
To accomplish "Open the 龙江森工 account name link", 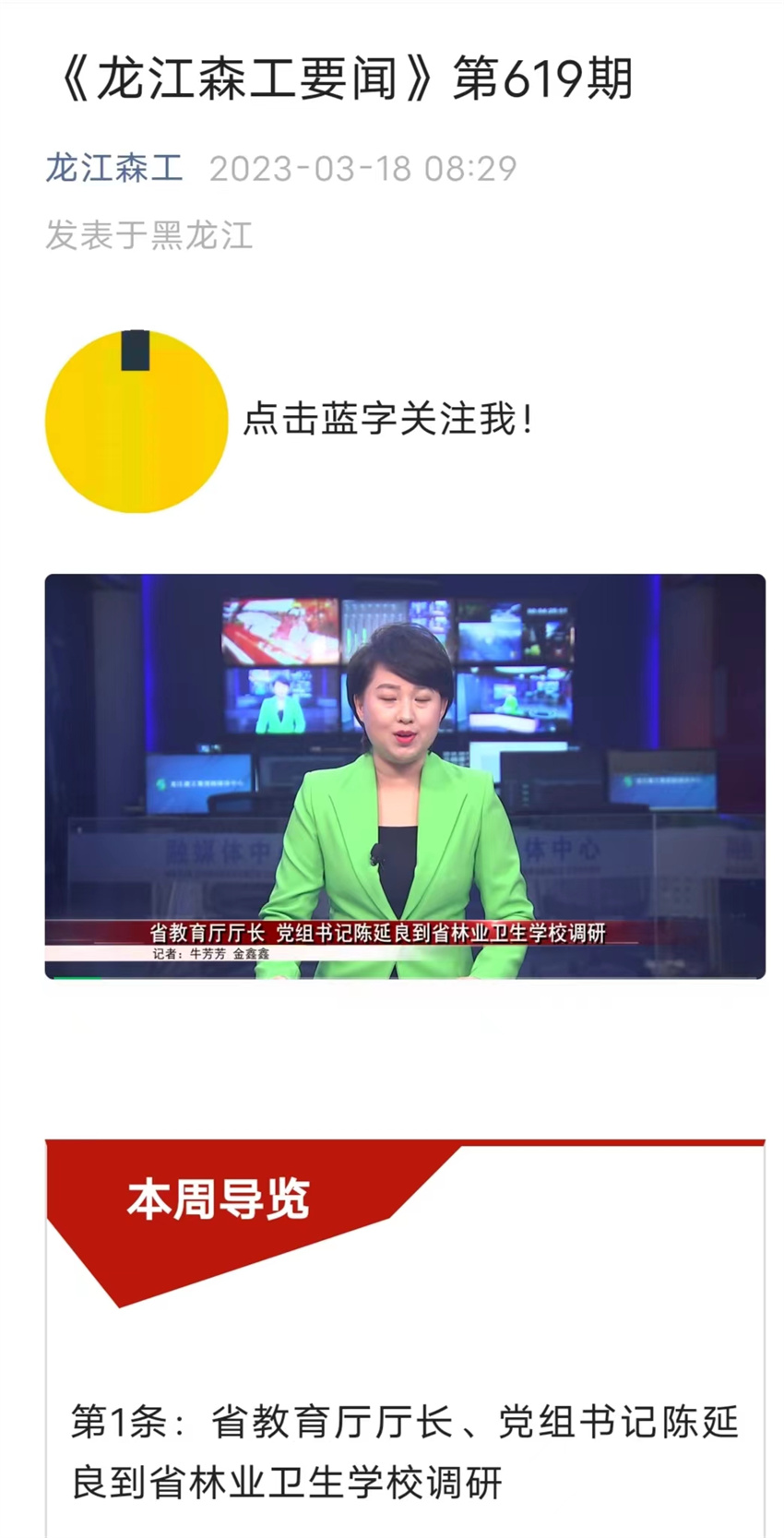I will click(114, 168).
